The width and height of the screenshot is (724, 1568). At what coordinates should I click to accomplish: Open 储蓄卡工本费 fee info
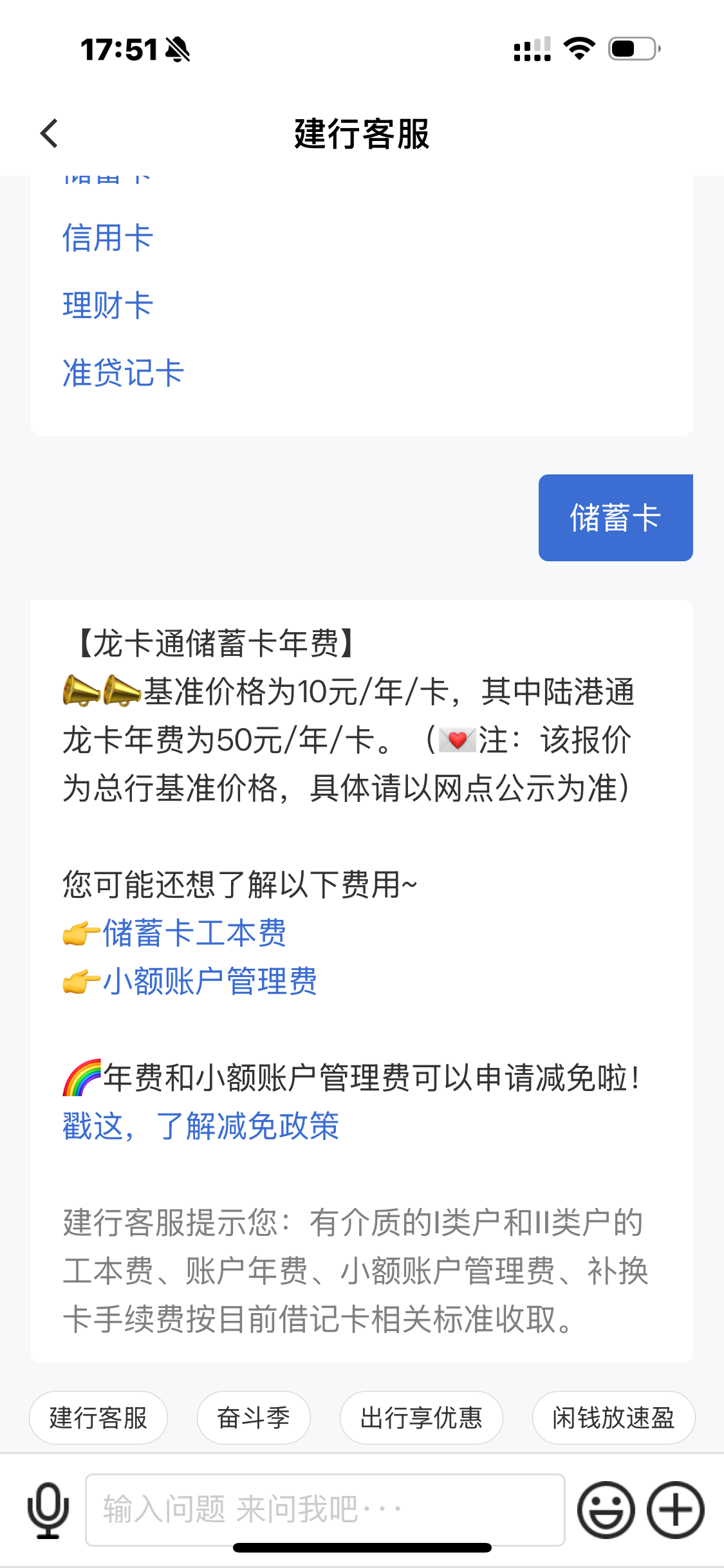pos(194,933)
